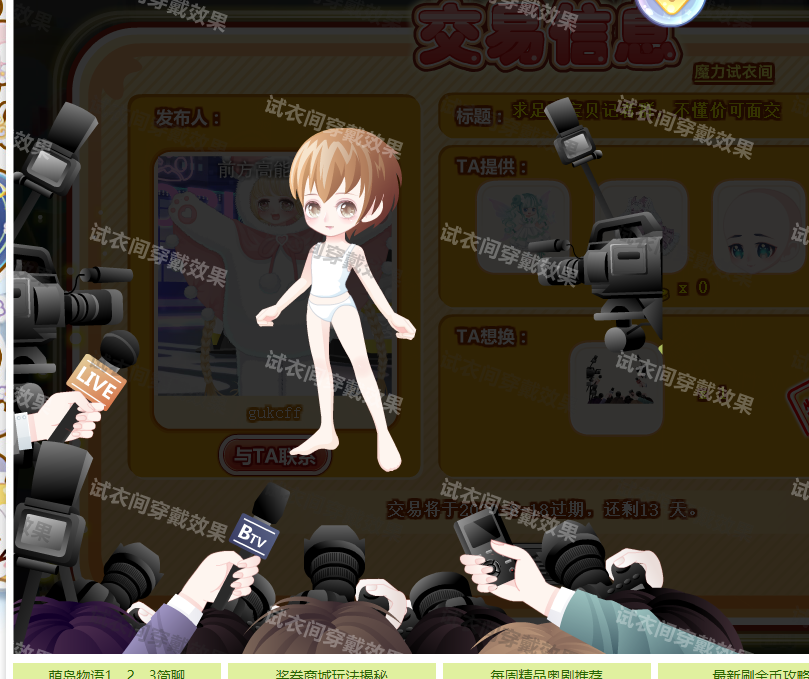Viewport: 809px width, 679px height.
Task: Open the item under TA想换
Action: tap(616, 389)
